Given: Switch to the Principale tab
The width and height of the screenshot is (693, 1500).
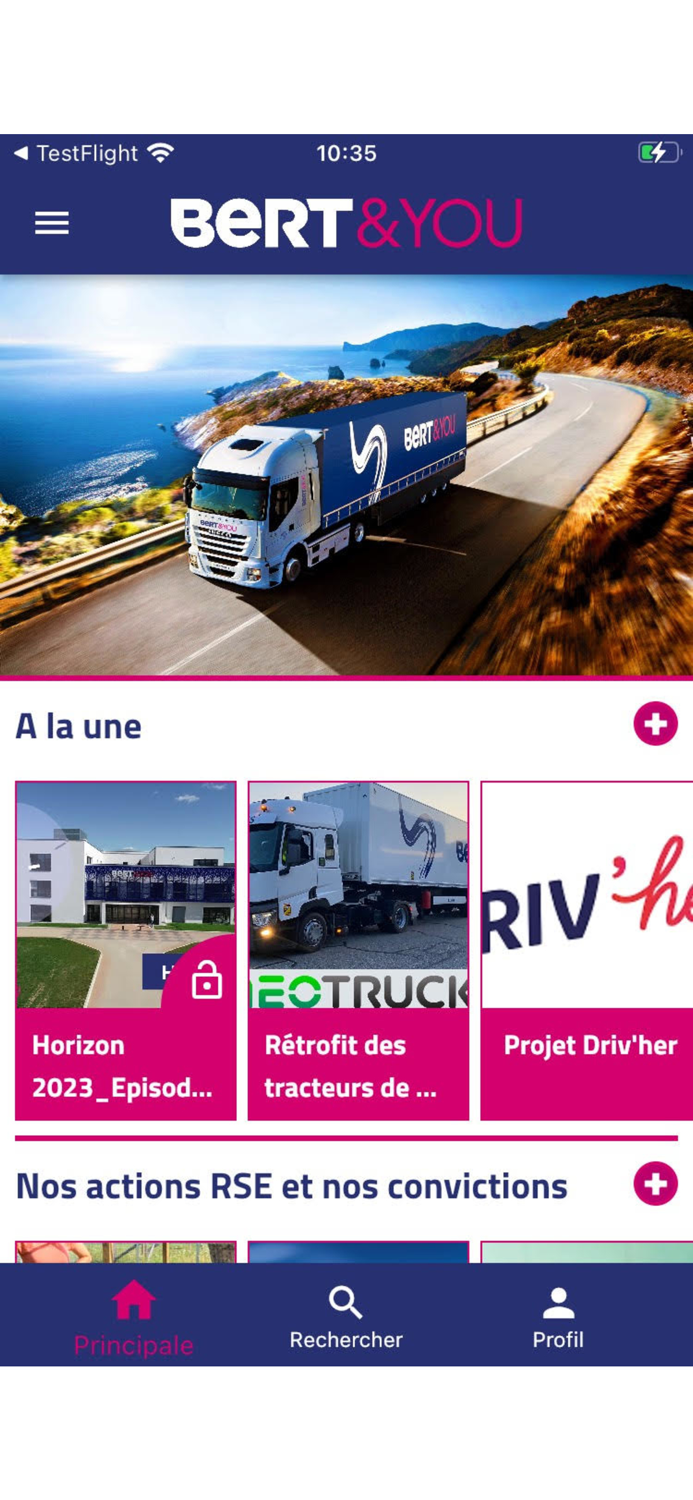Looking at the screenshot, I should point(134,1318).
